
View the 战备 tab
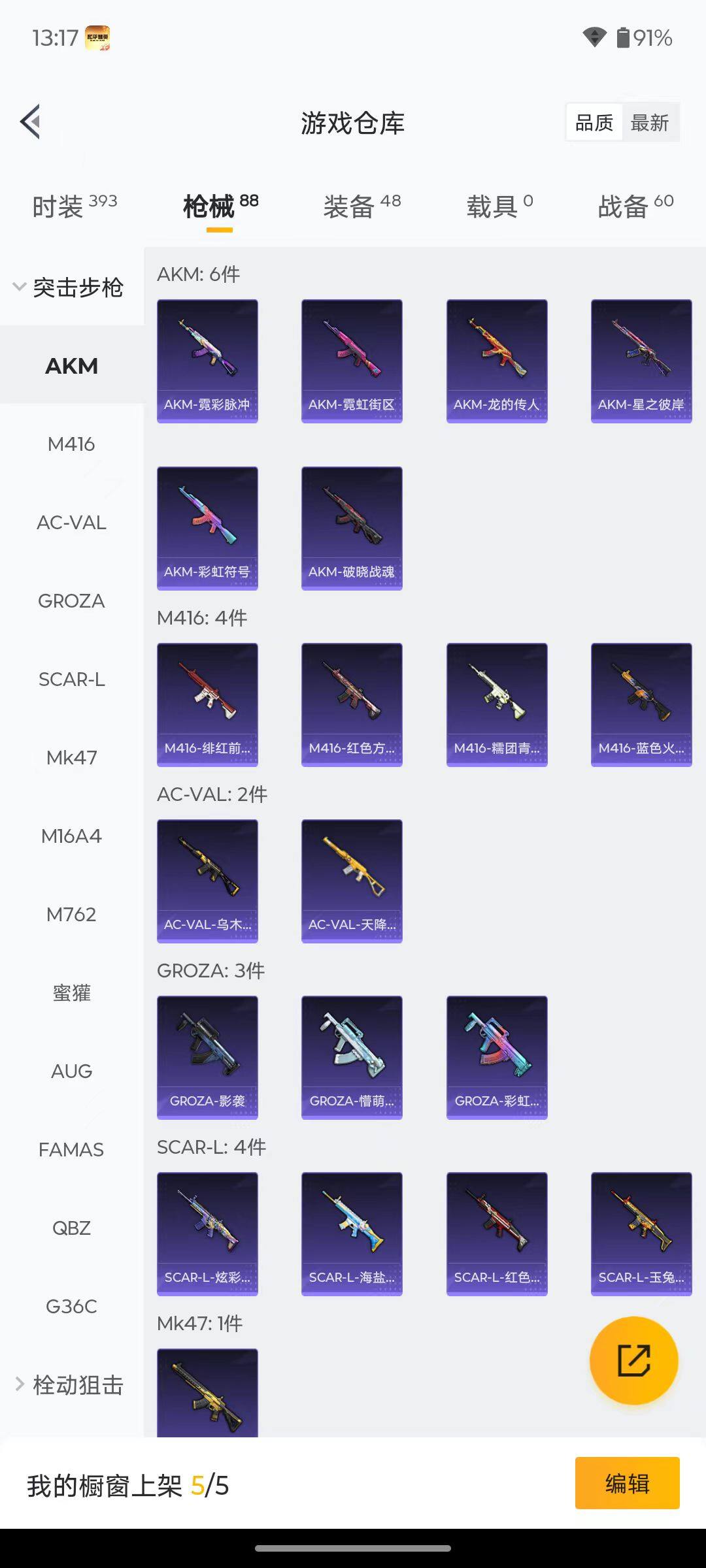(x=635, y=206)
